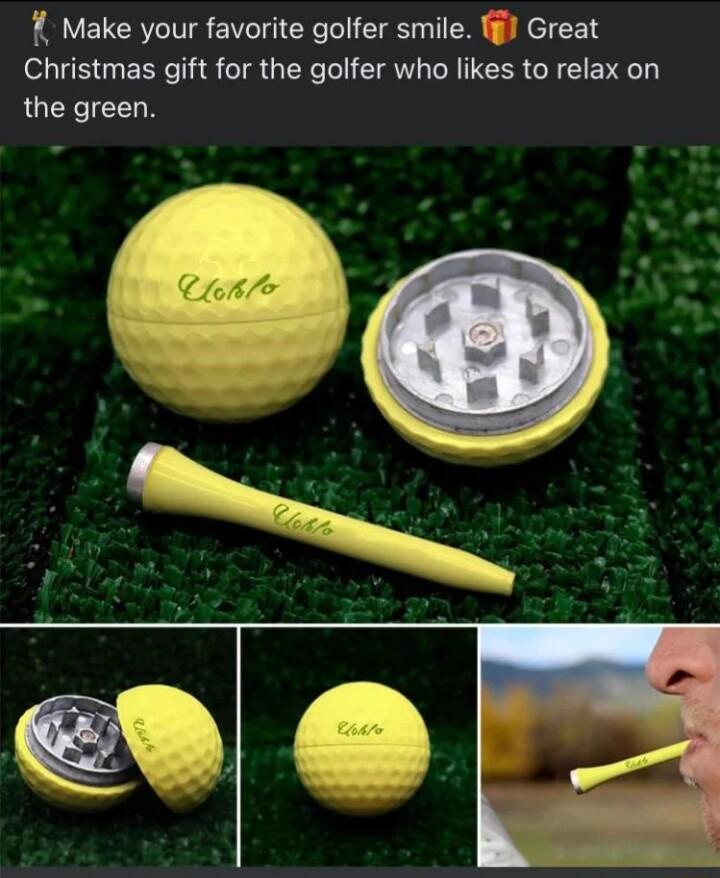Open the photo of the half-open golf ball grinder
This screenshot has height=878, width=720.
[x=118, y=746]
